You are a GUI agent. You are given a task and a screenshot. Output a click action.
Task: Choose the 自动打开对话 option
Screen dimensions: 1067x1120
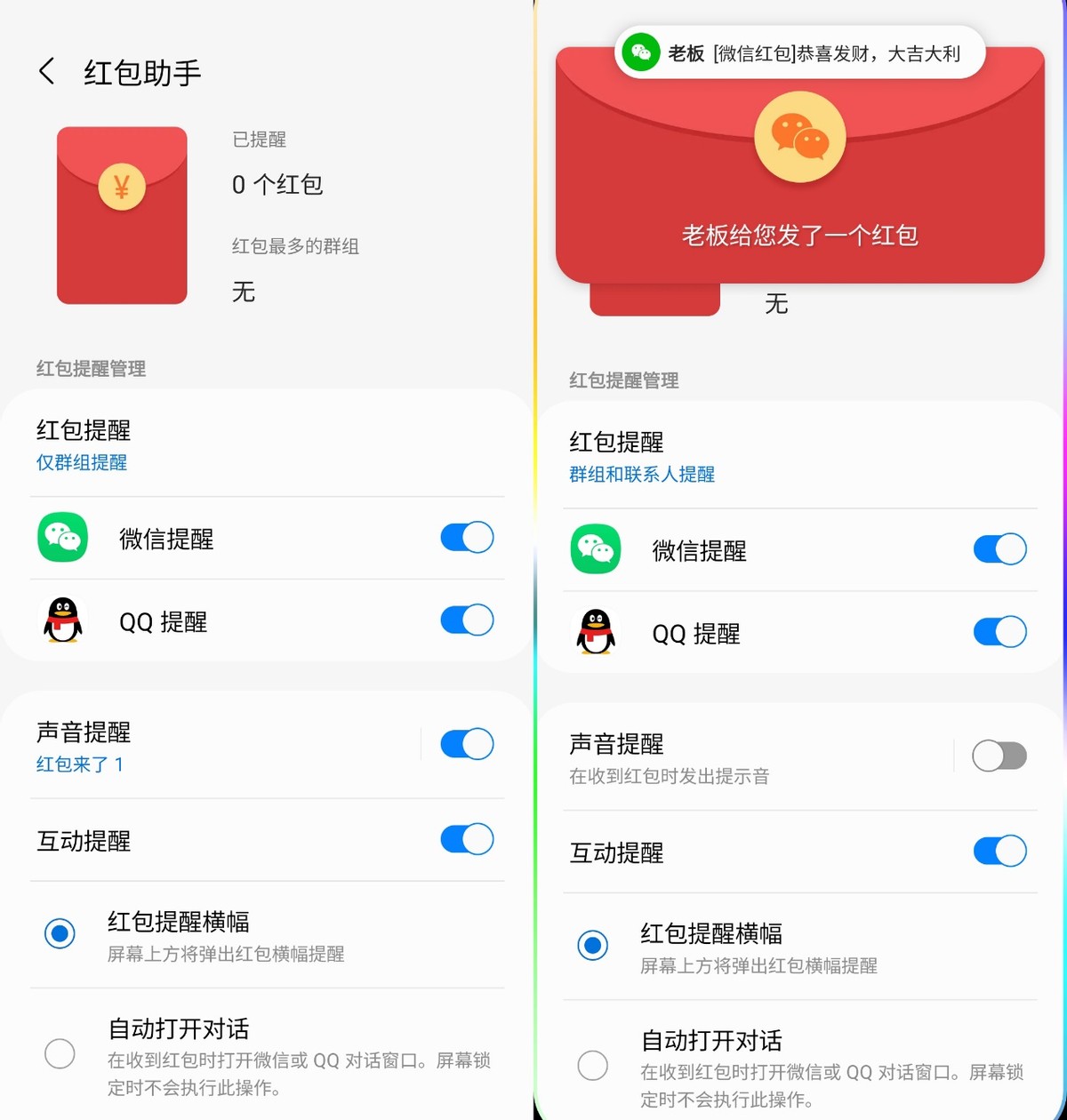tap(60, 1053)
